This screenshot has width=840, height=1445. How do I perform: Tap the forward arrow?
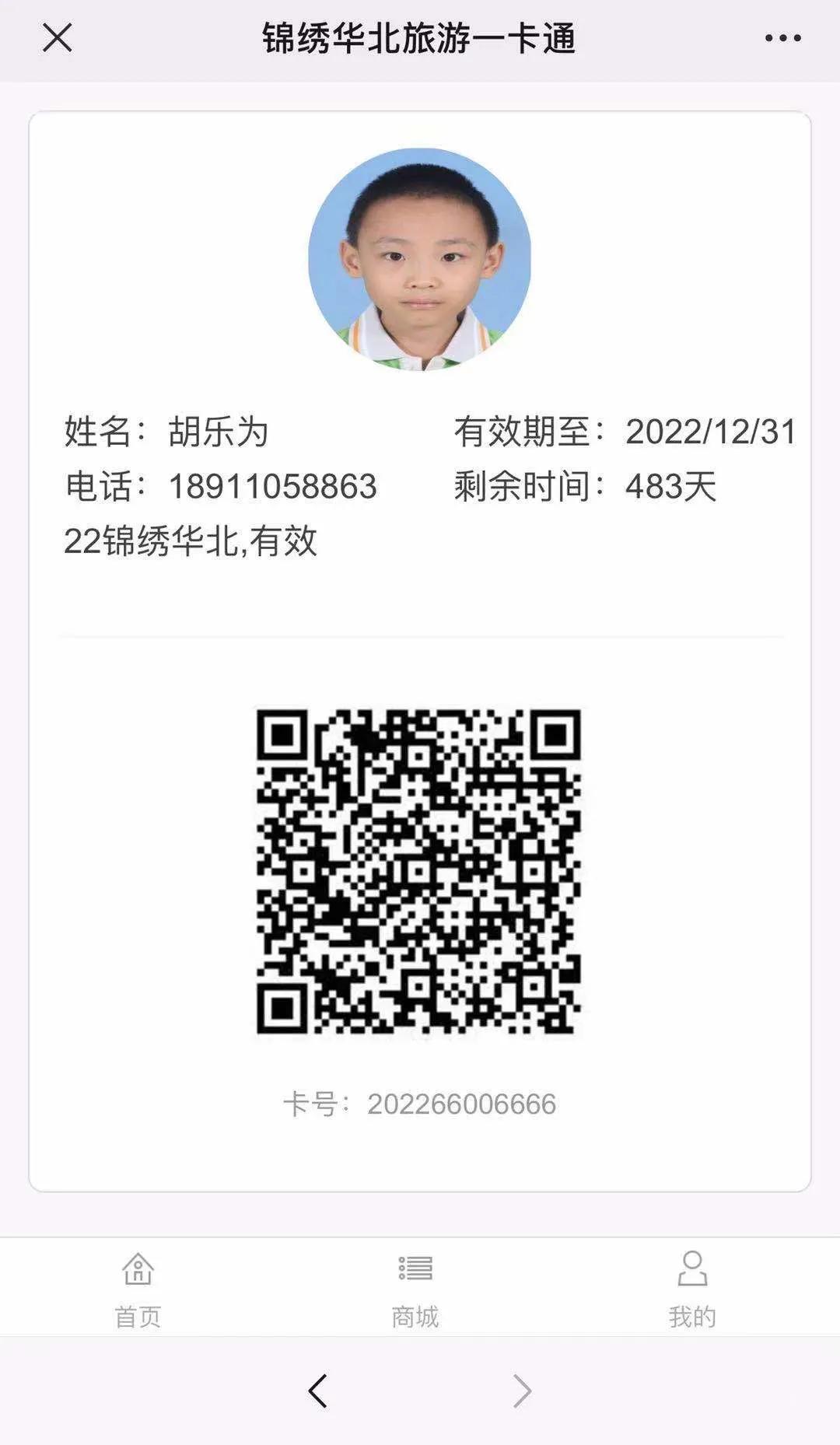coord(522,1391)
